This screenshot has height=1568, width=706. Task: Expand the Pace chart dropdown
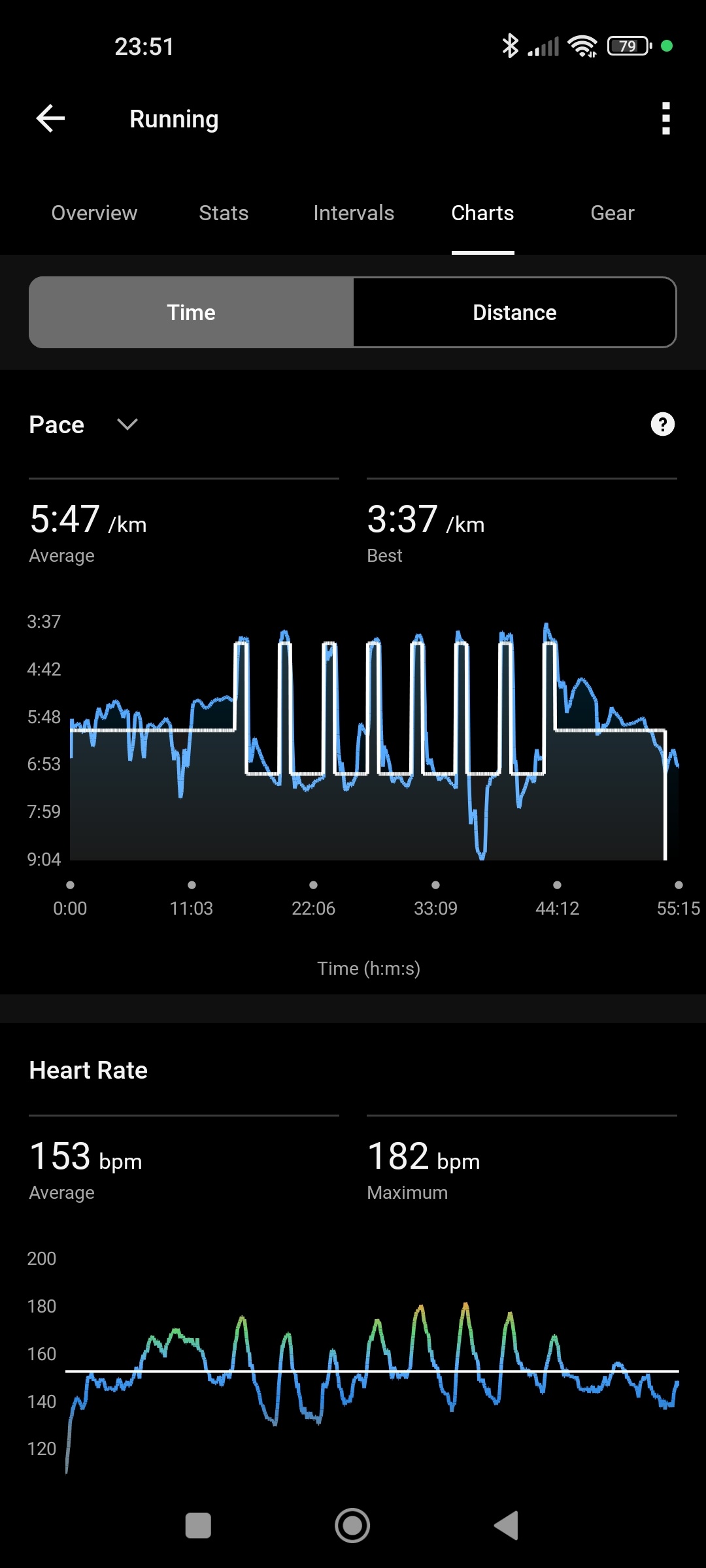click(126, 425)
